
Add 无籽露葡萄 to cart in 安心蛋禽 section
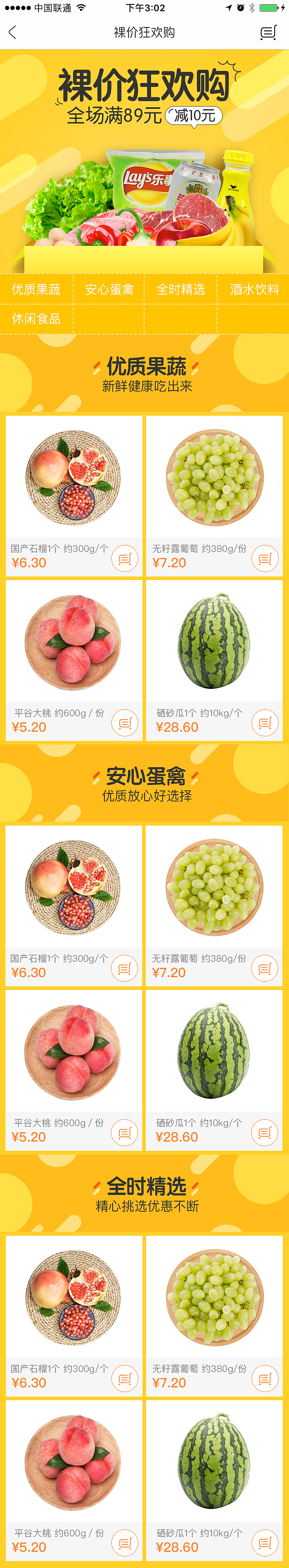[265, 968]
